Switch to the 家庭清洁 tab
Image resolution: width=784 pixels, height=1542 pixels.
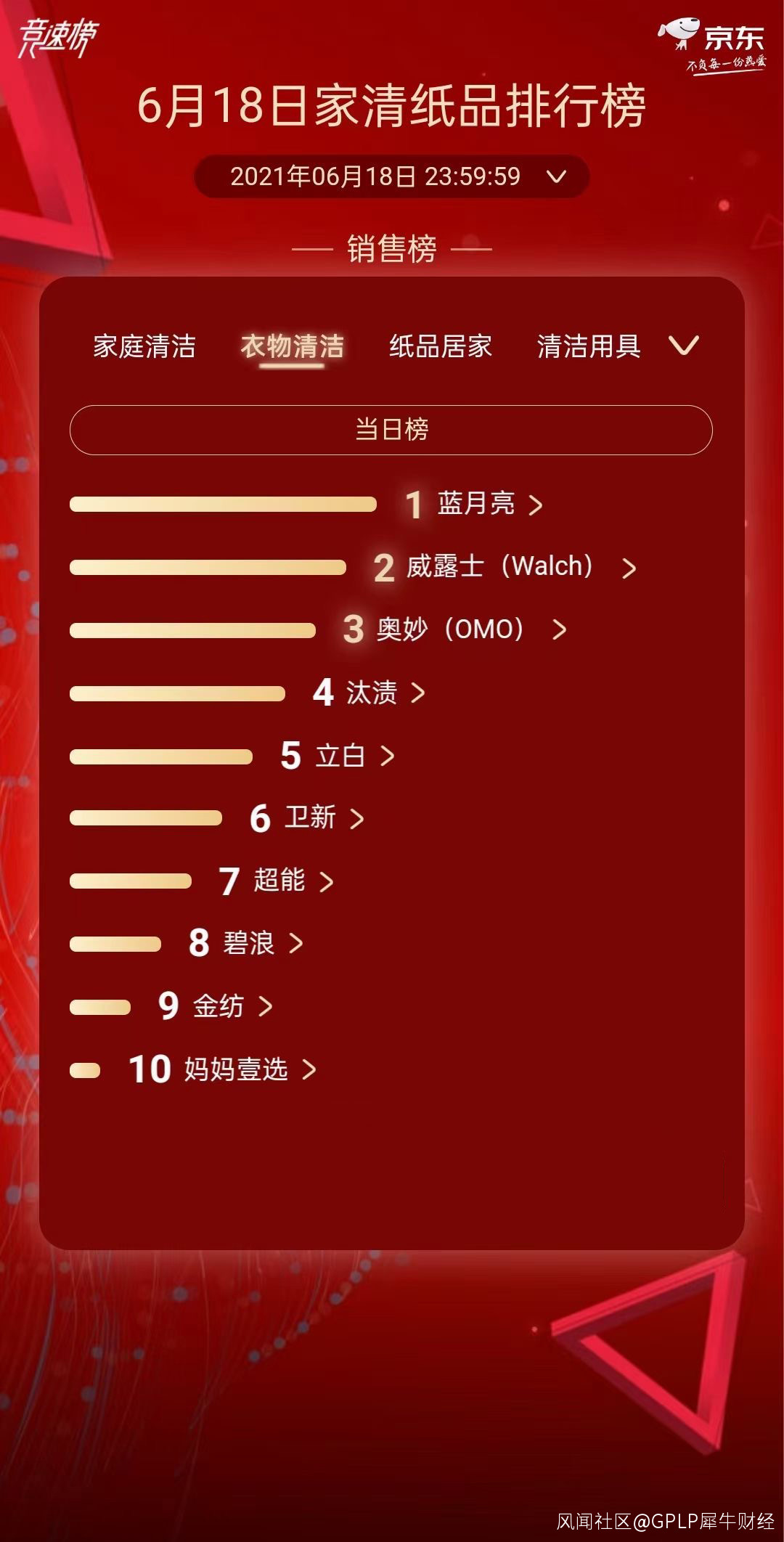(144, 346)
